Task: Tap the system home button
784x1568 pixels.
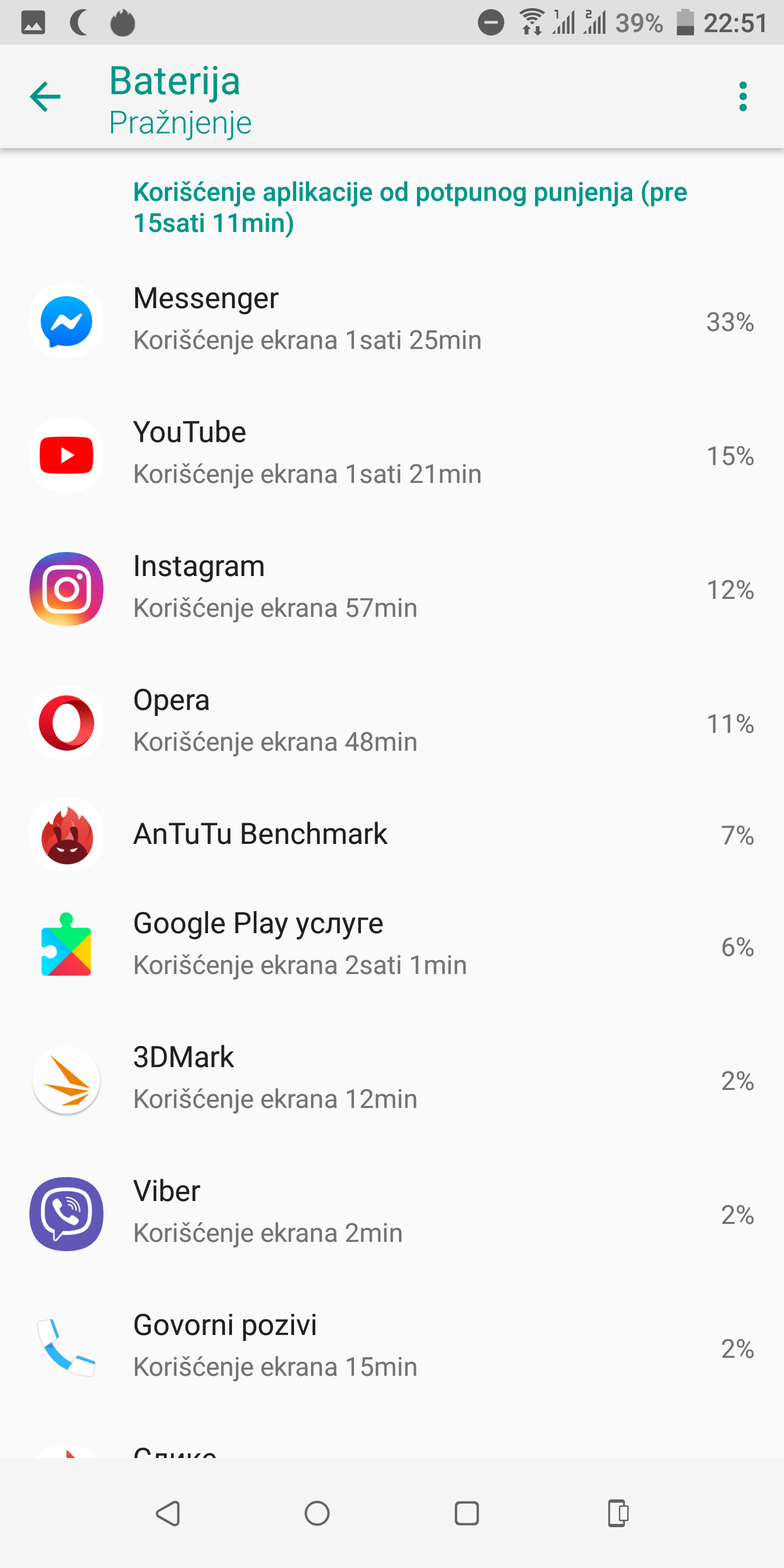Action: tap(316, 1513)
